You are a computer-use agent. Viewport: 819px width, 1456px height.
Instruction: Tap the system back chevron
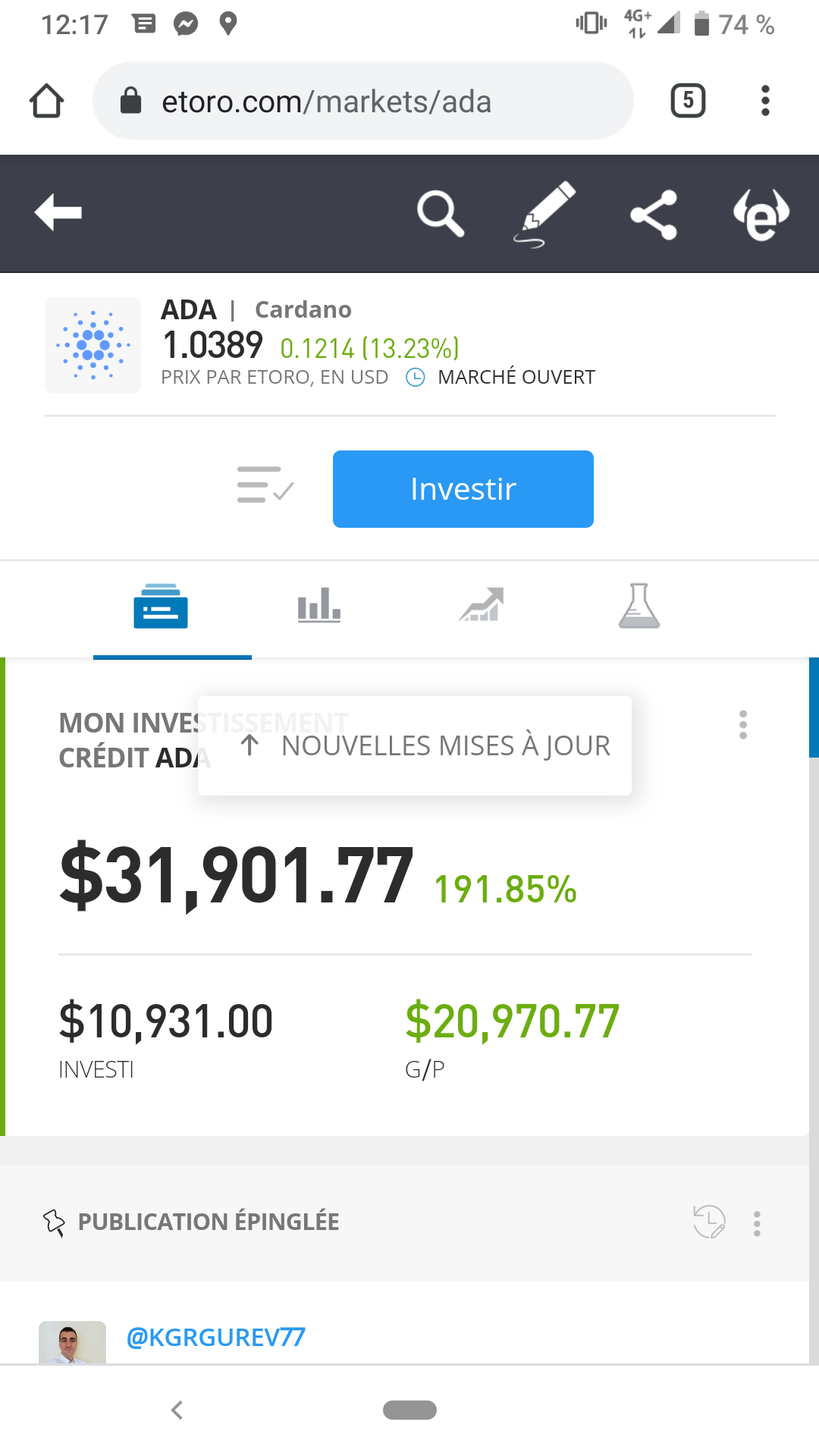point(177,1410)
